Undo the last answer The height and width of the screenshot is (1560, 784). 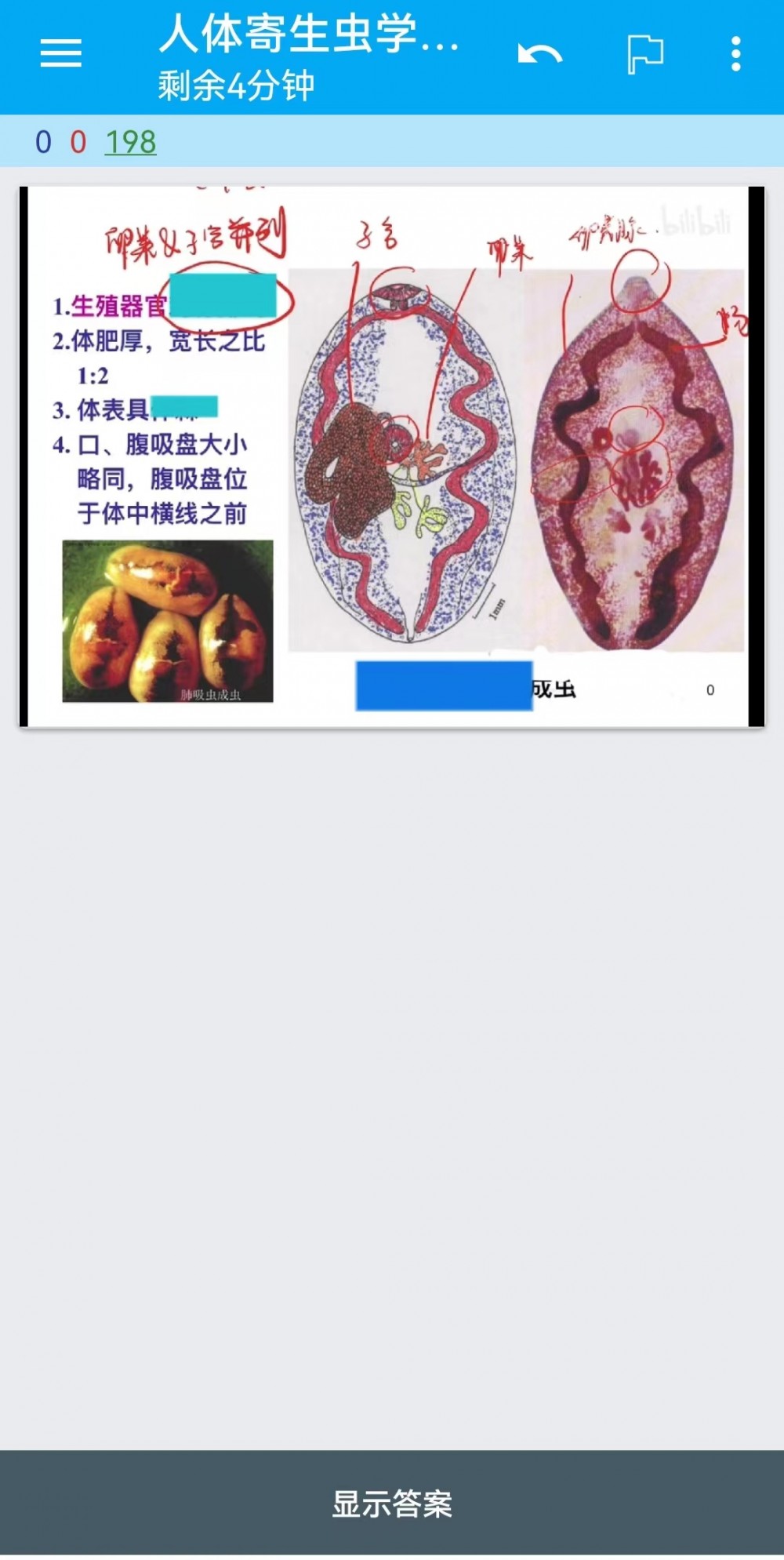pyautogui.click(x=539, y=54)
